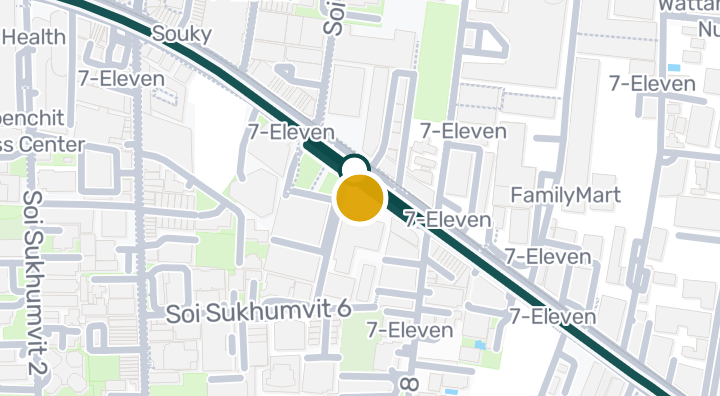Select the white circle stop marker on route
The width and height of the screenshot is (720, 396).
[x=356, y=166]
